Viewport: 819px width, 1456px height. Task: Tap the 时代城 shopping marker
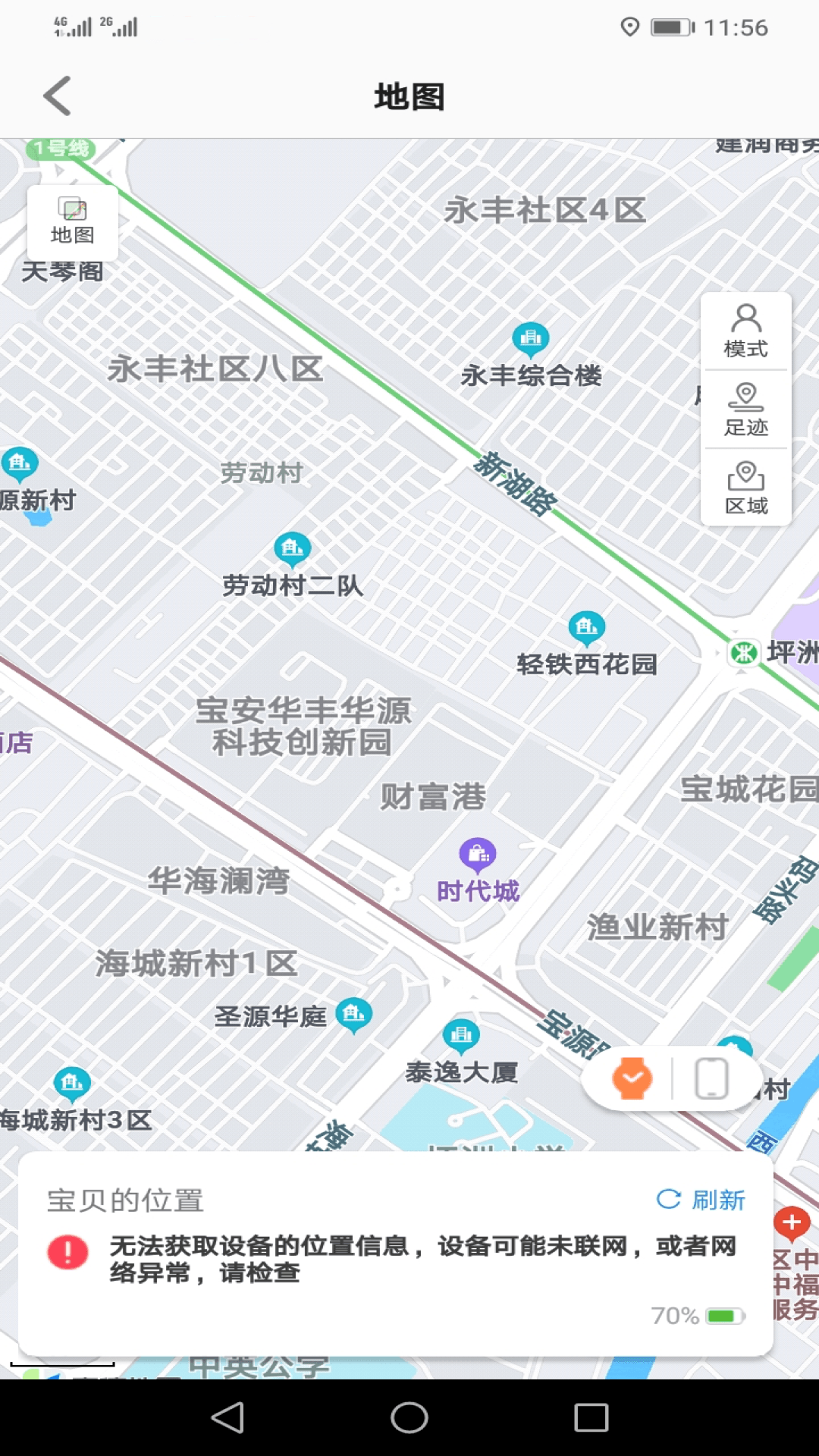(x=478, y=855)
